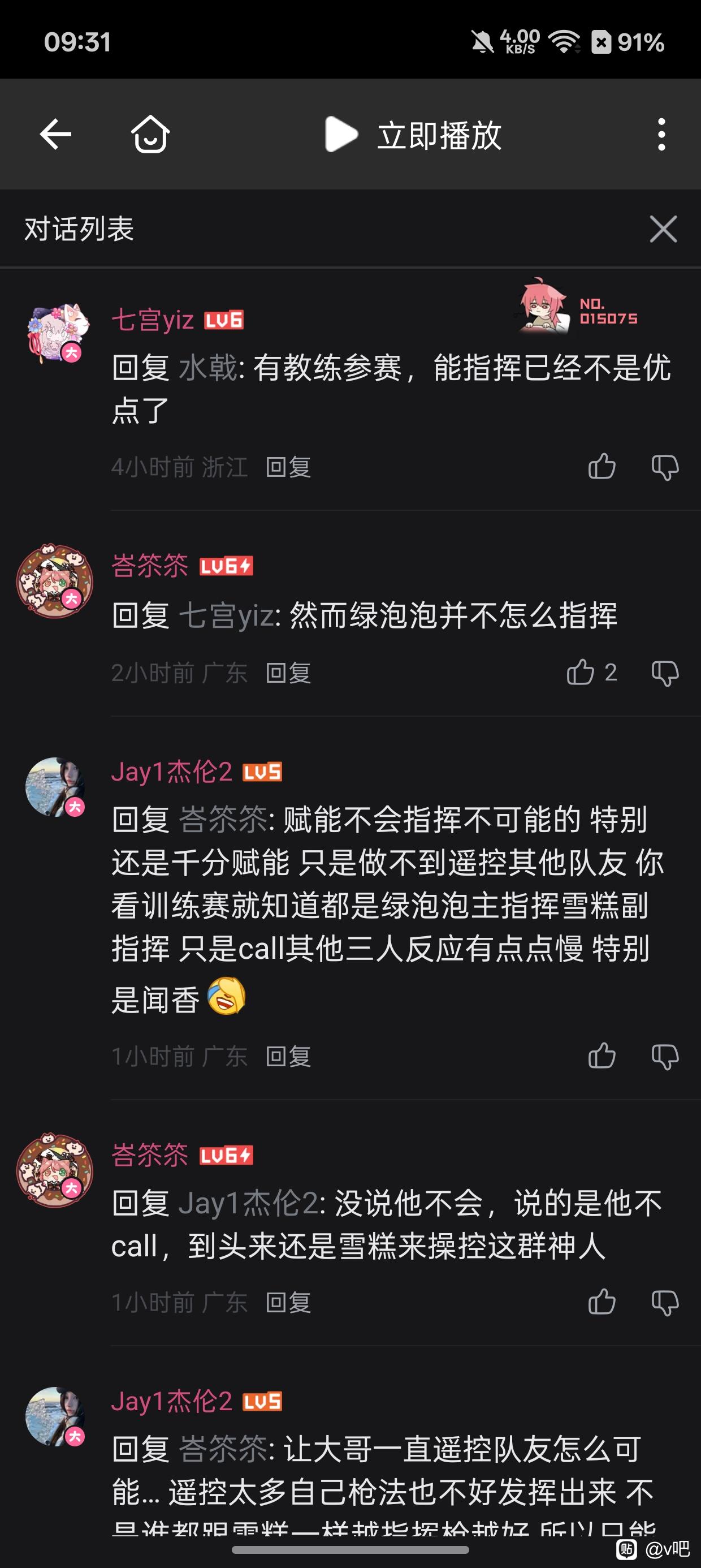Open the three-dot overflow menu

661,134
